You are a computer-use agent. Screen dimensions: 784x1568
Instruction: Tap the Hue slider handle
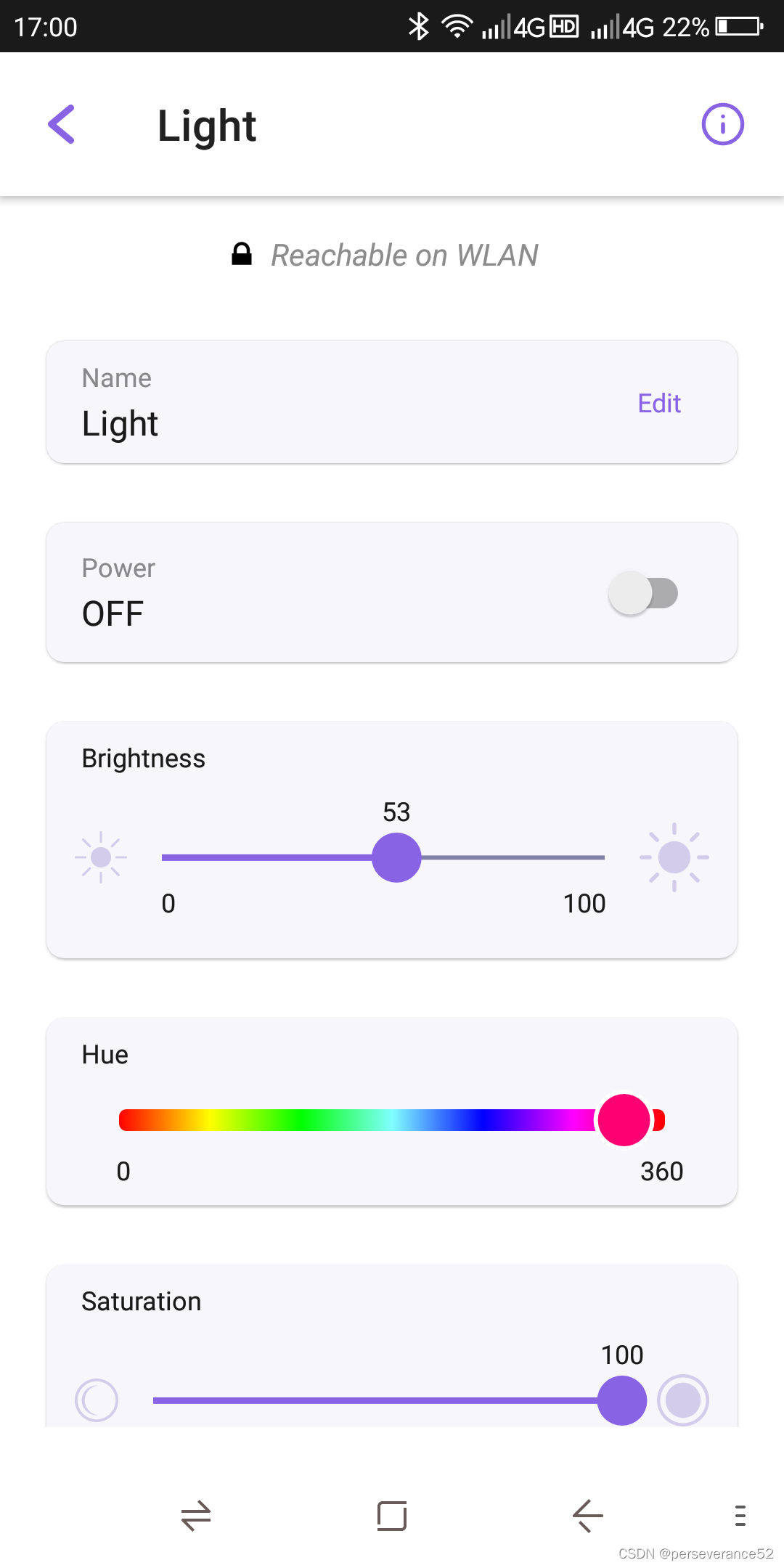point(624,1120)
